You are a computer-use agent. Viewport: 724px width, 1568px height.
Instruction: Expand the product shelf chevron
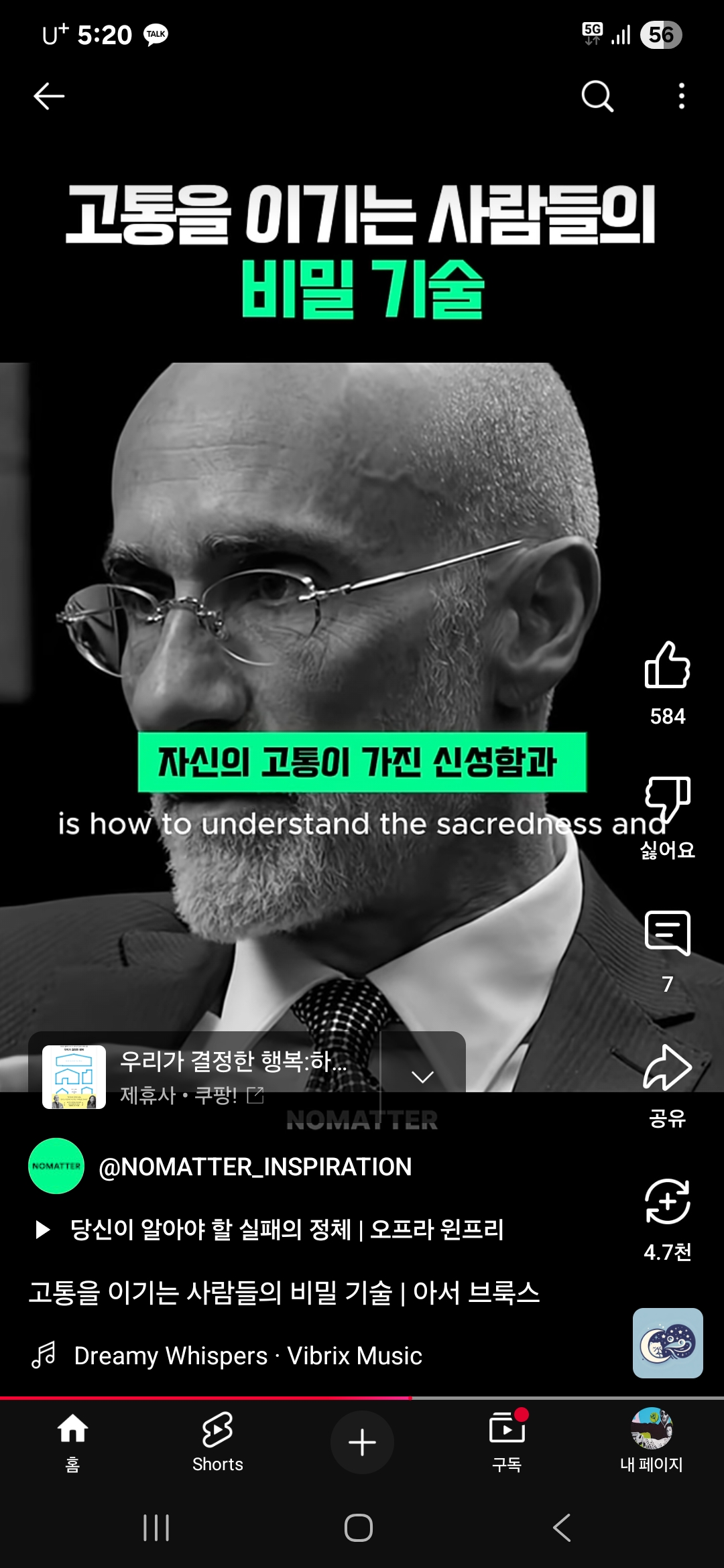tap(422, 1077)
